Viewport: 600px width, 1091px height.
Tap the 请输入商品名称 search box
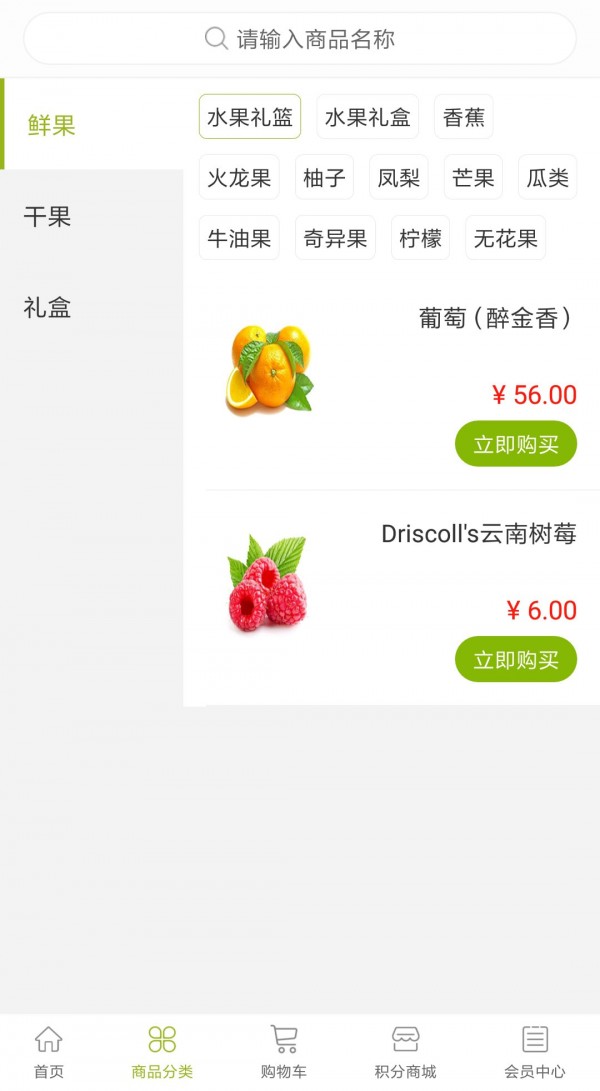(300, 39)
